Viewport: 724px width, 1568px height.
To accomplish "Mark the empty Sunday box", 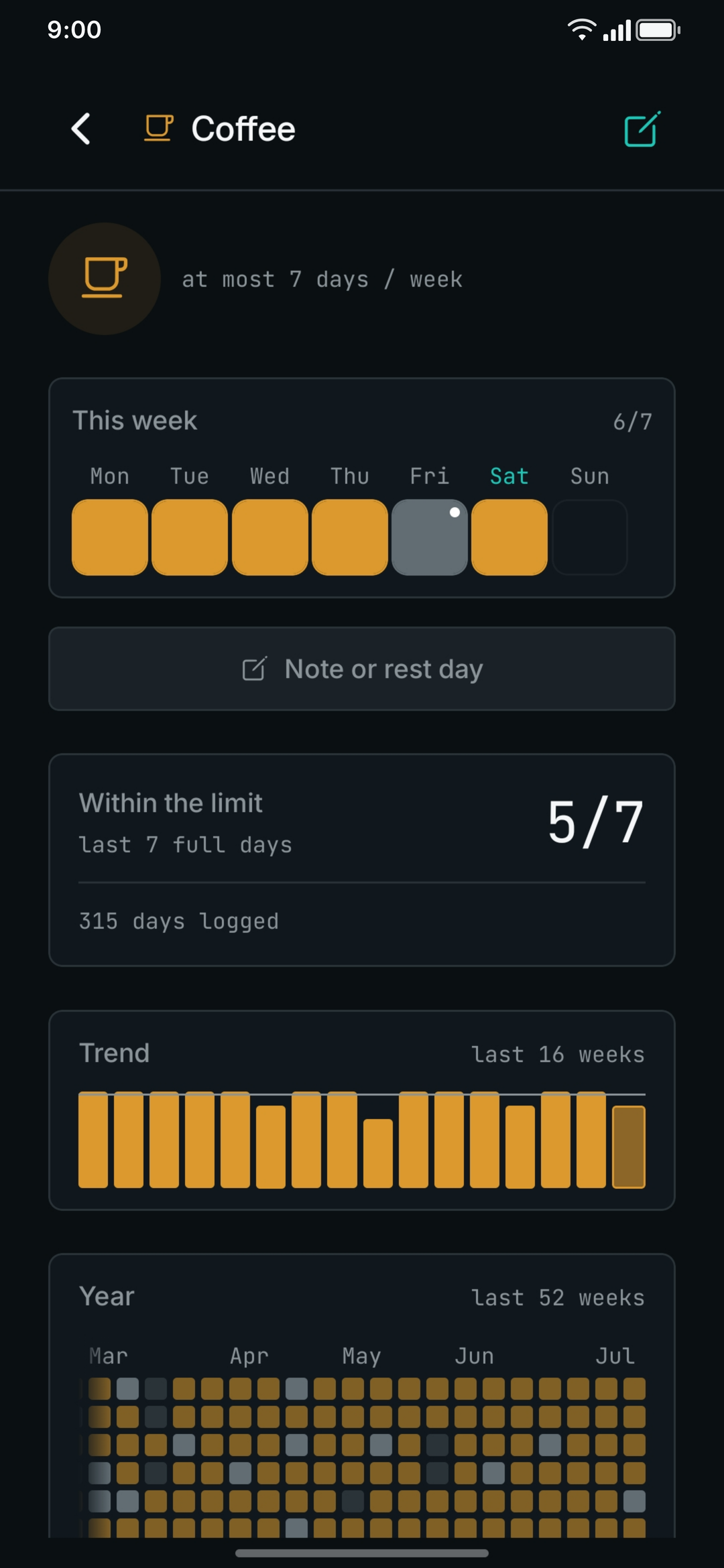I will pos(590,537).
